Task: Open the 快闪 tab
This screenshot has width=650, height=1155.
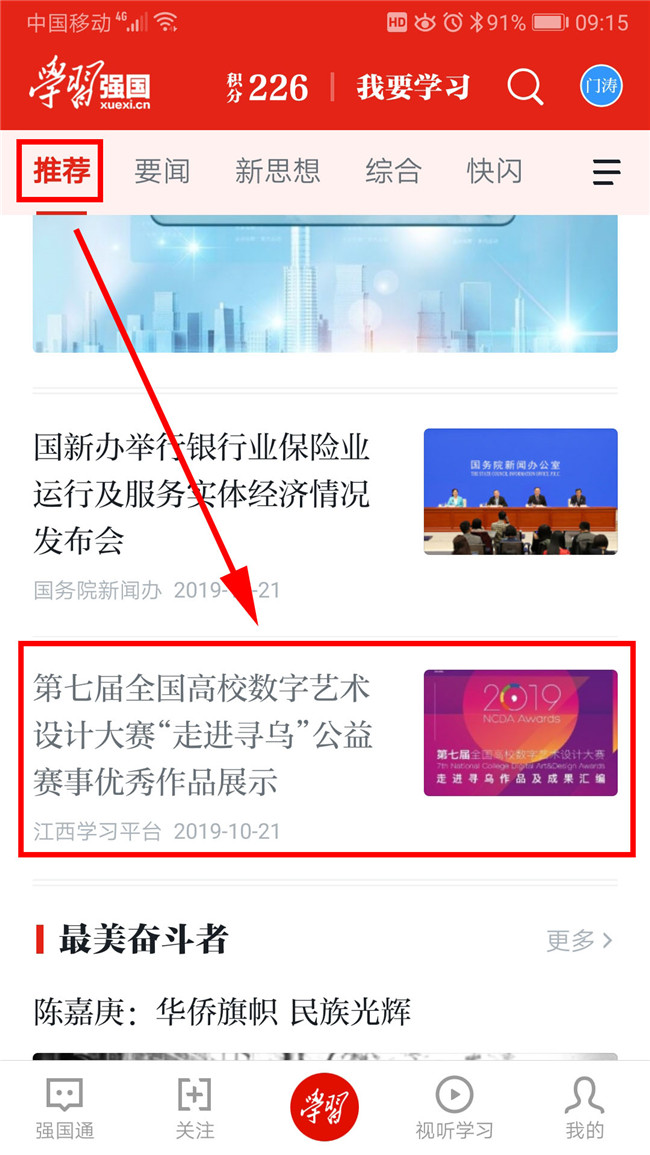Action: (x=494, y=171)
